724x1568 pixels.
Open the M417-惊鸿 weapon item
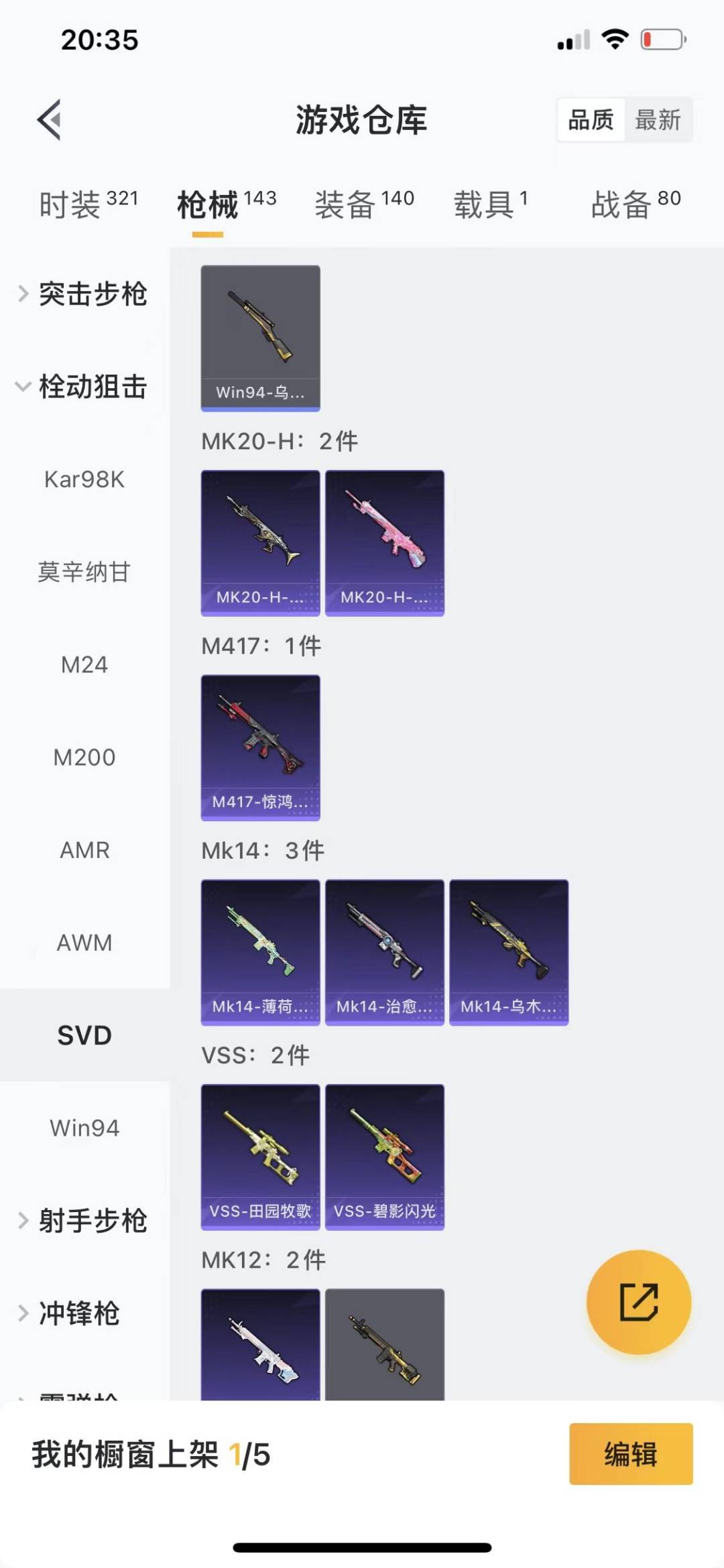[260, 749]
